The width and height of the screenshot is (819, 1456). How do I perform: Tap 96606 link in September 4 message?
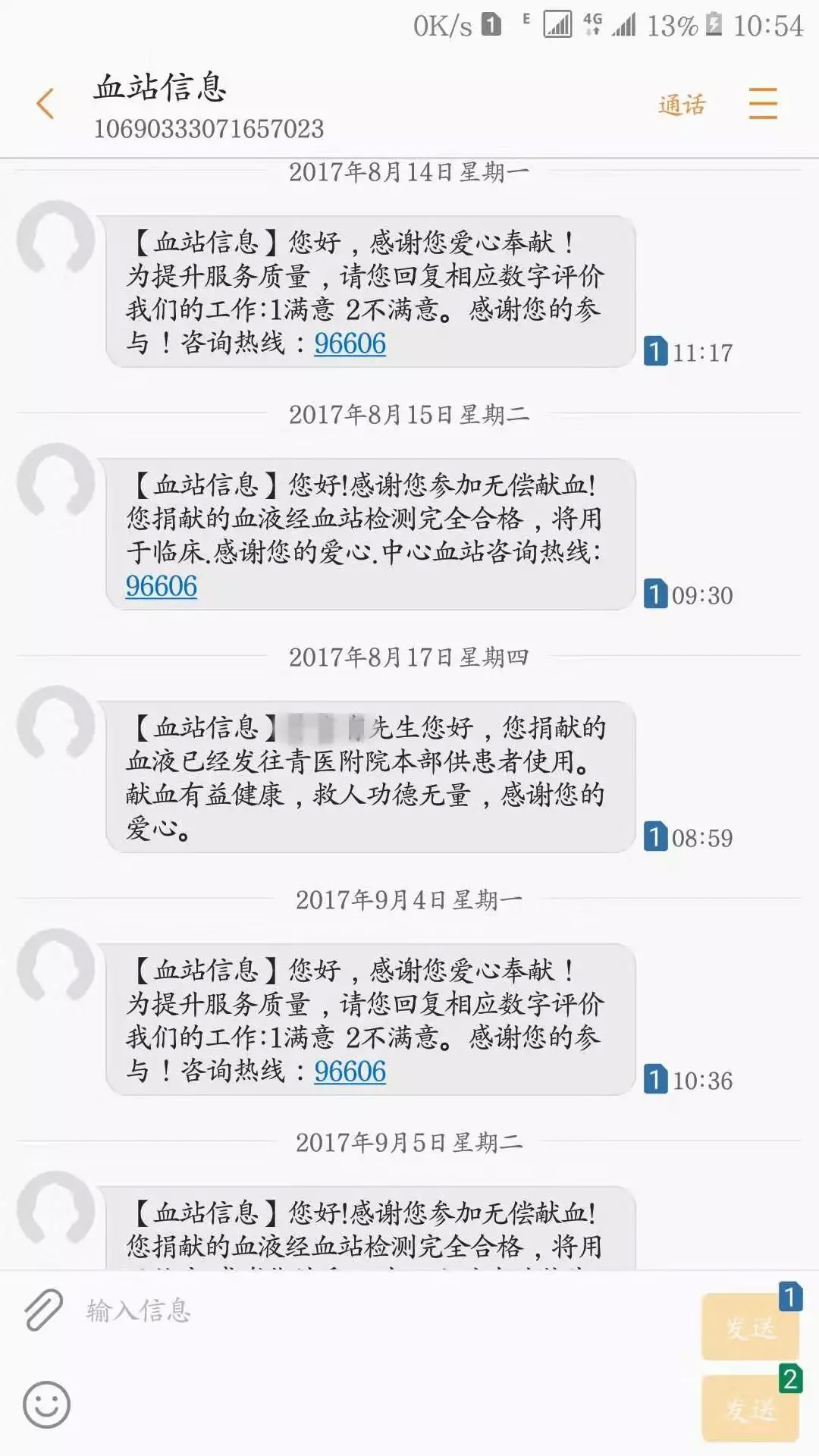pyautogui.click(x=350, y=1072)
